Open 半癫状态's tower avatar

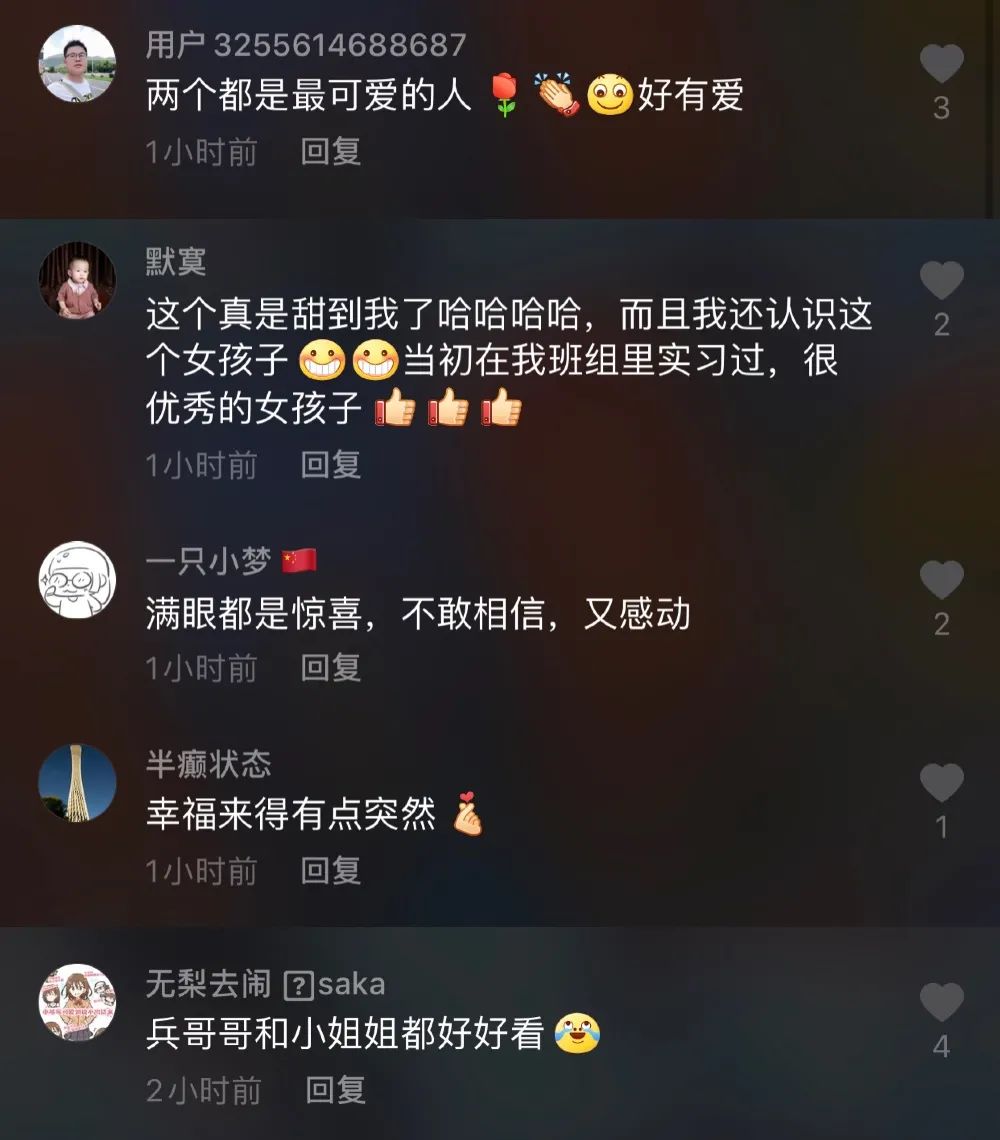coord(77,783)
